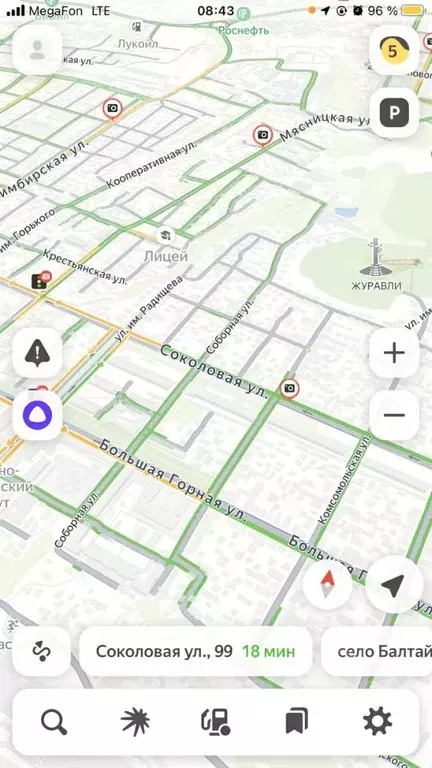Open saved bookmarks in the toolbar
This screenshot has height=768, width=432.
click(296, 721)
